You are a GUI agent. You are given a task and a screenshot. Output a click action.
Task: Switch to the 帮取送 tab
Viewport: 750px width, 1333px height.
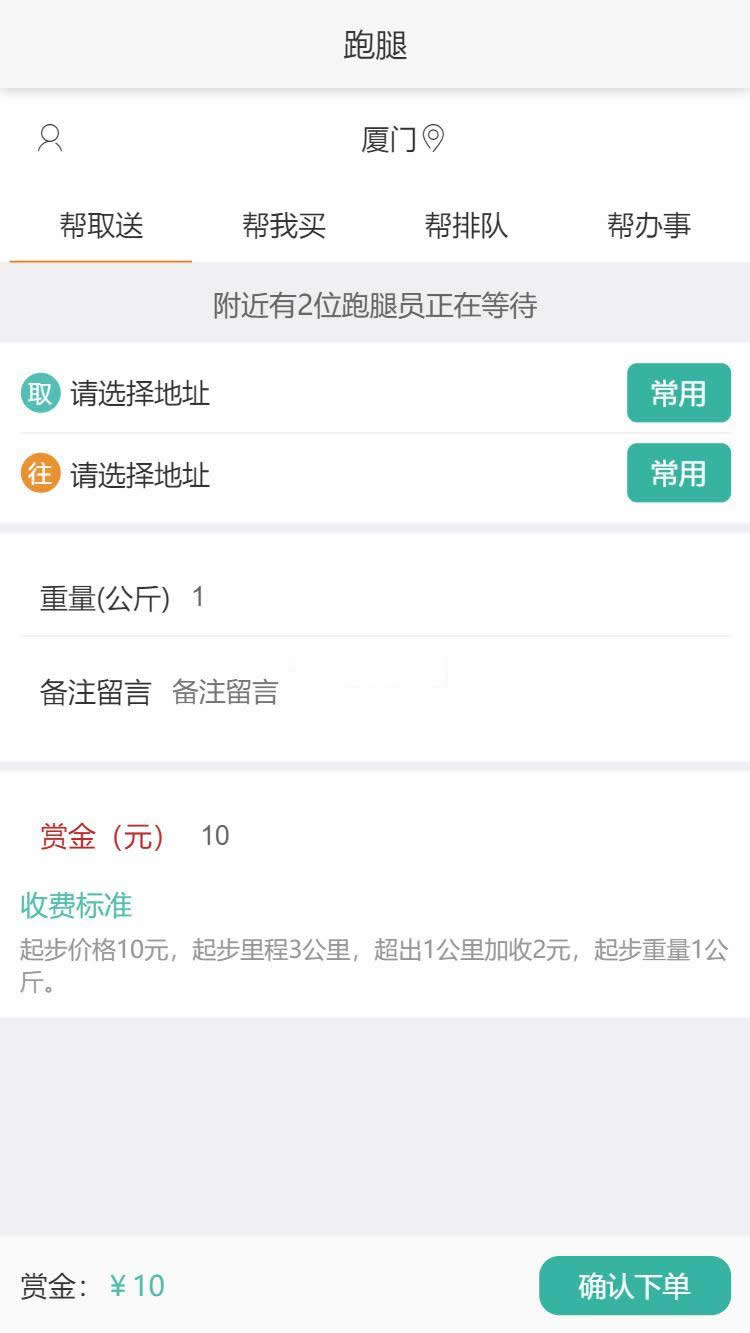[101, 225]
